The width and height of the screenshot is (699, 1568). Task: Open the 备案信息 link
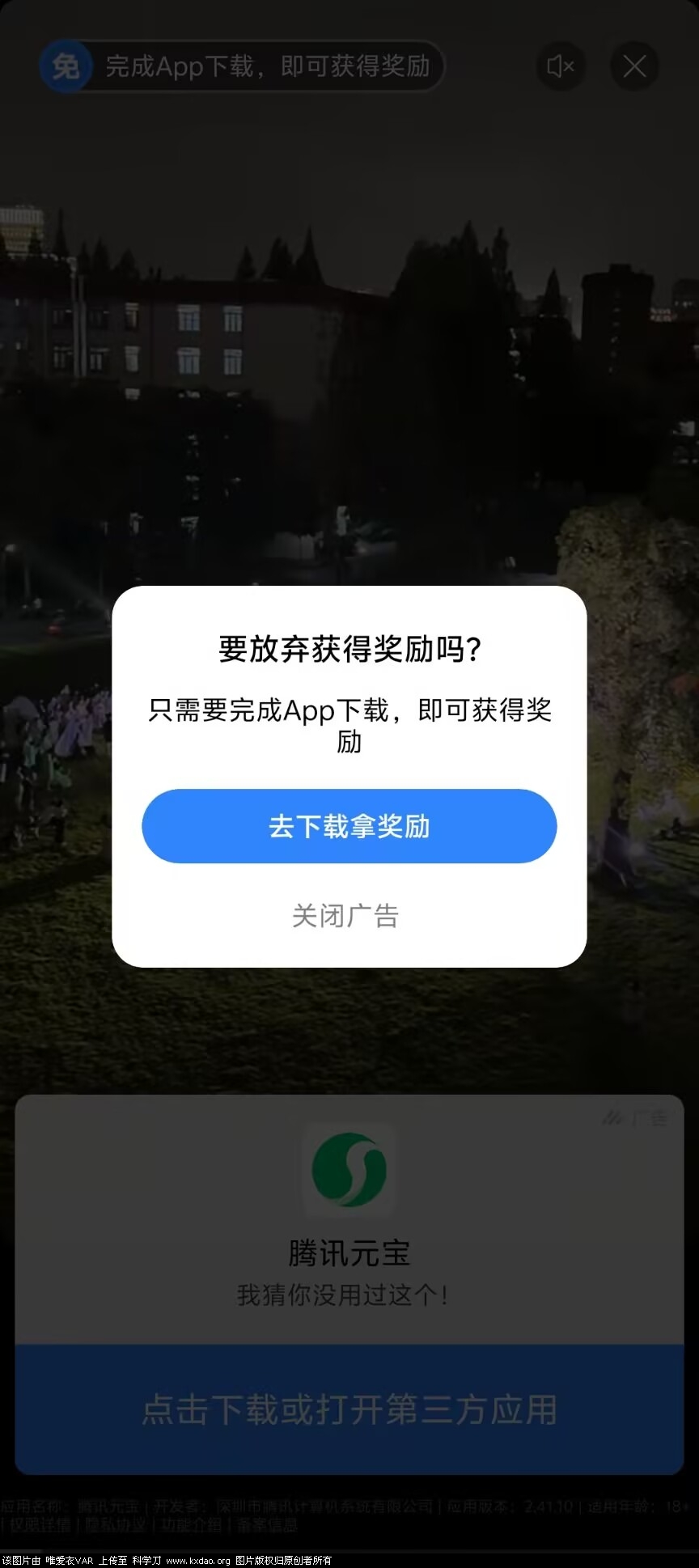pos(267,1524)
